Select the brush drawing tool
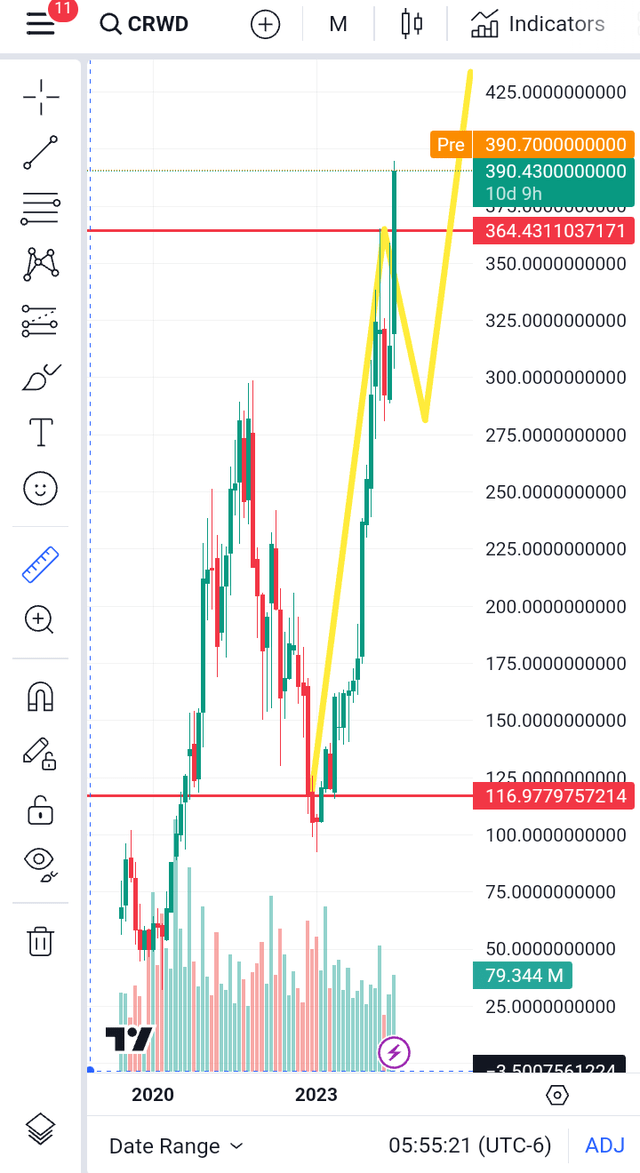 [41, 377]
